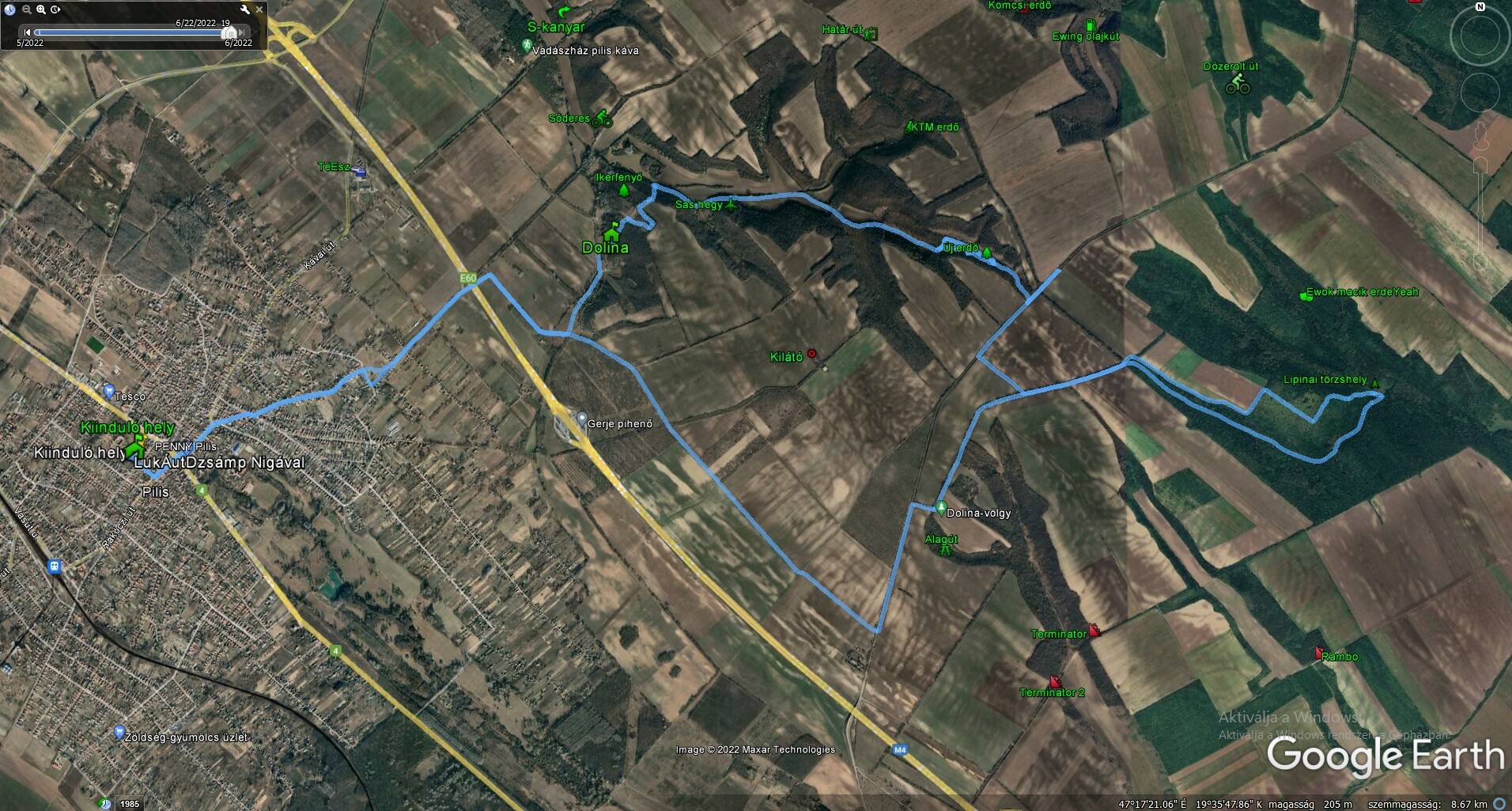This screenshot has width=1512, height=811.
Task: Open the Tesco place marker
Action: 108,389
